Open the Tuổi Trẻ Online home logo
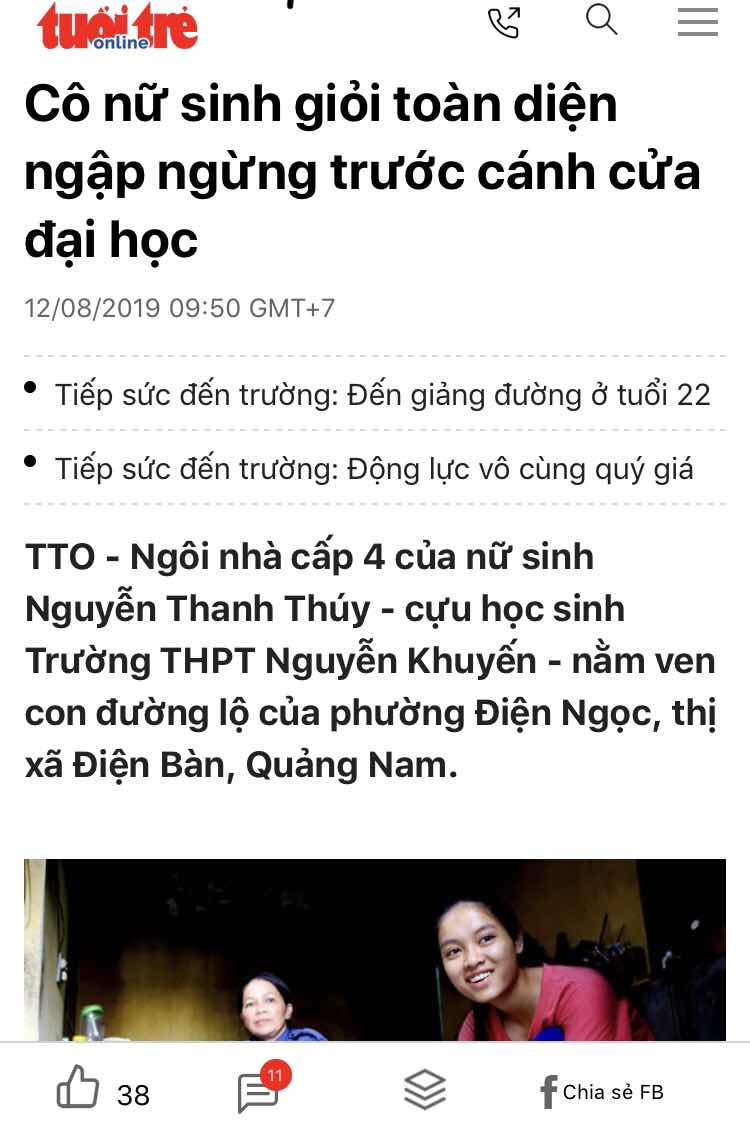The height and width of the screenshot is (1141, 750). [x=118, y=26]
